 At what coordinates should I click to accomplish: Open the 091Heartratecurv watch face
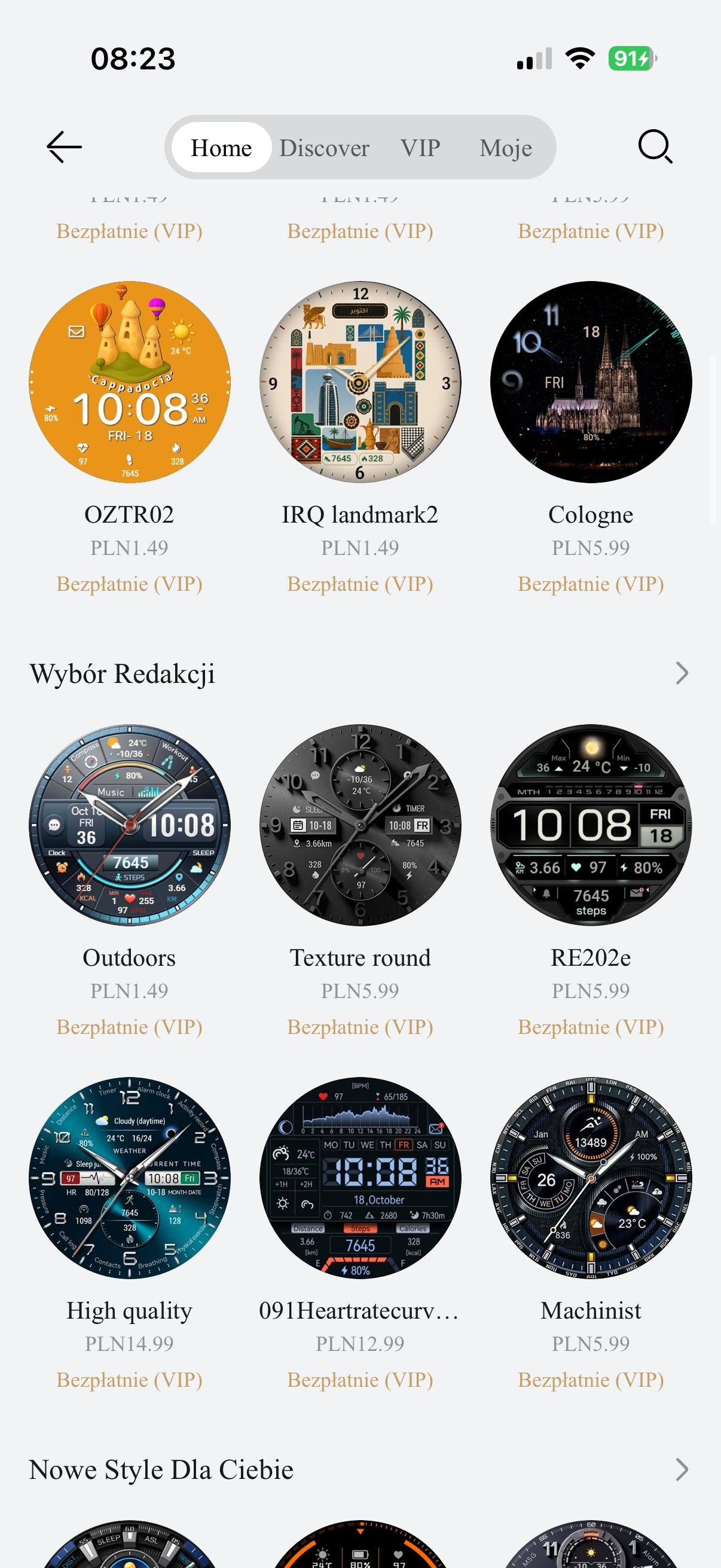coord(360,1178)
